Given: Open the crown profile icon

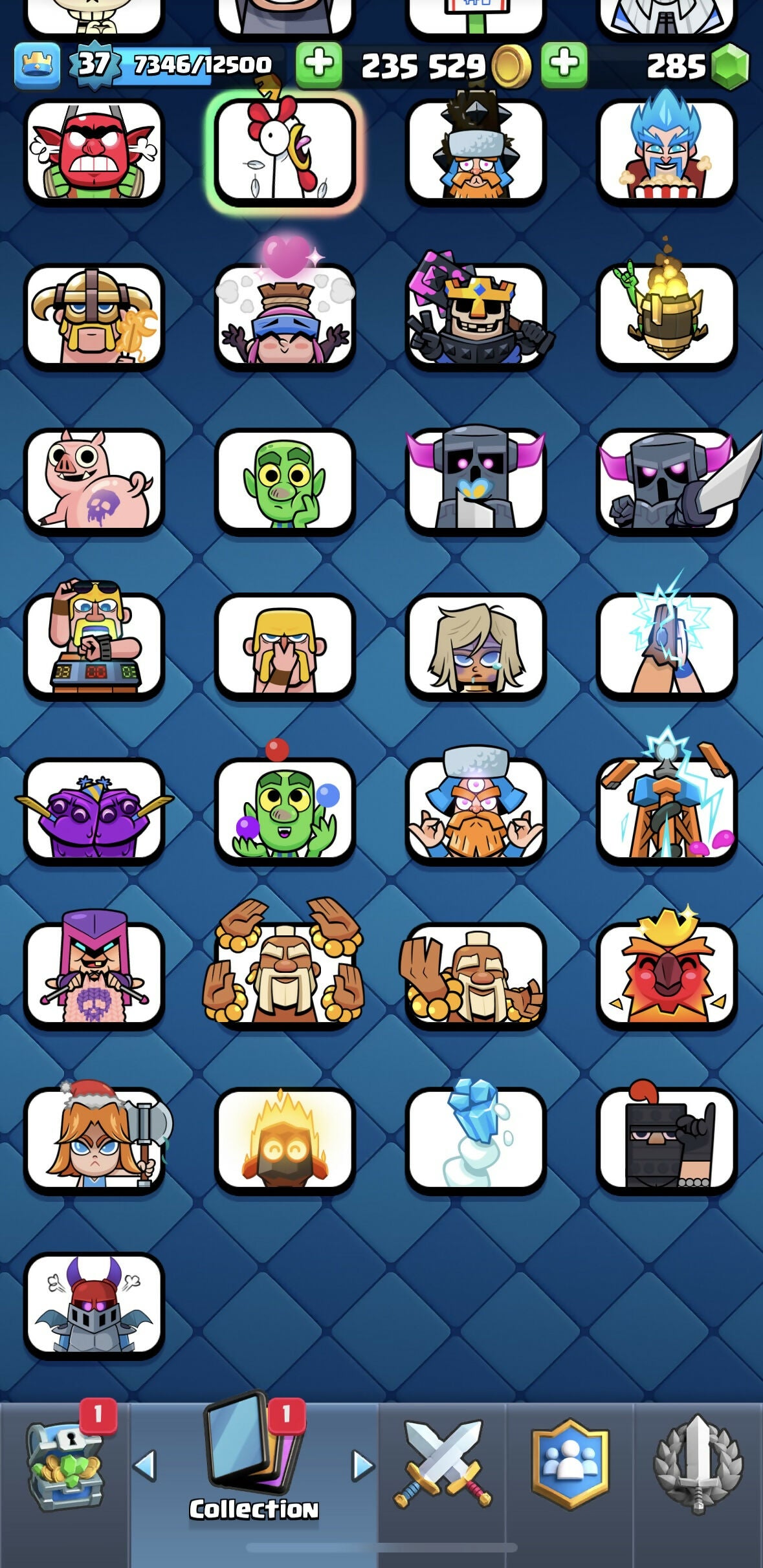Looking at the screenshot, I should point(36,65).
